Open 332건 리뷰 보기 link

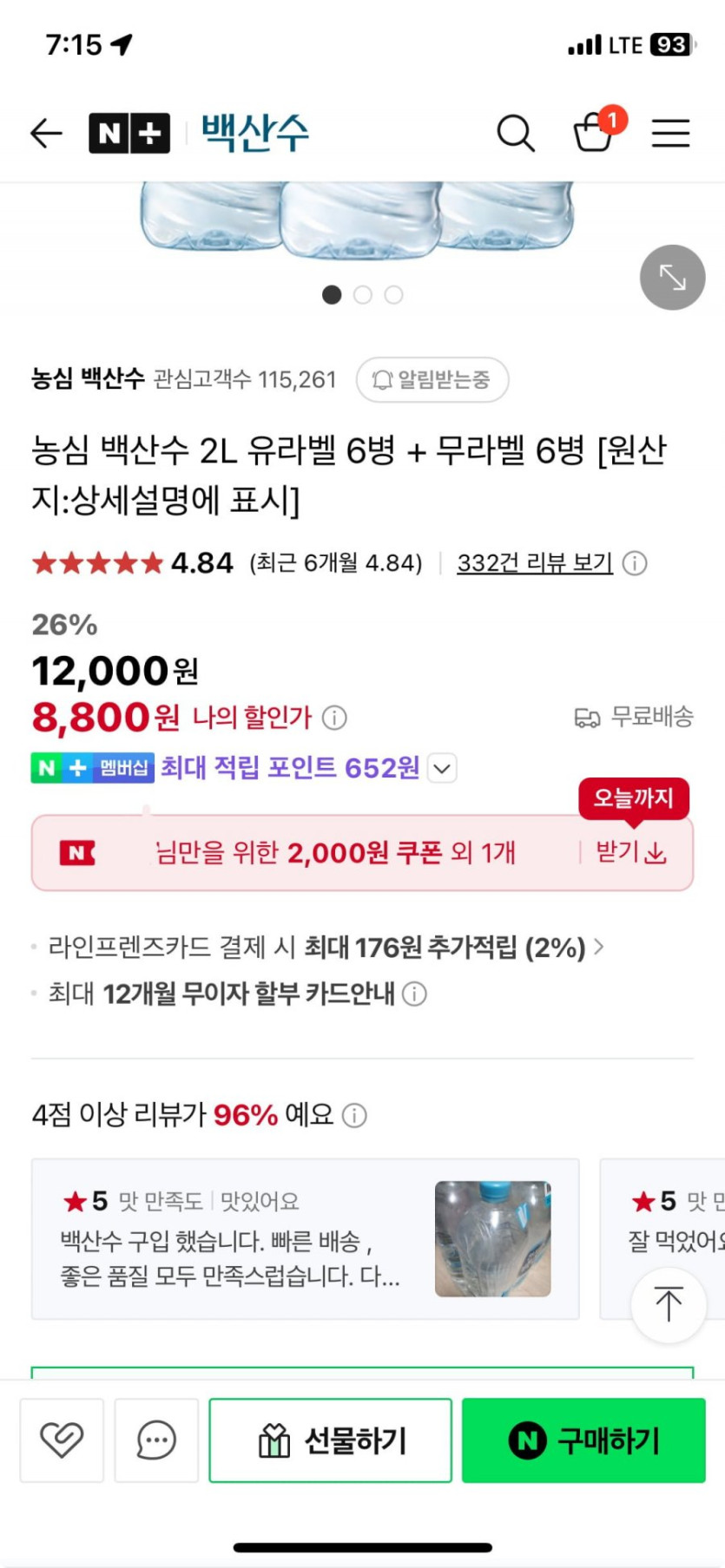pyautogui.click(x=534, y=563)
